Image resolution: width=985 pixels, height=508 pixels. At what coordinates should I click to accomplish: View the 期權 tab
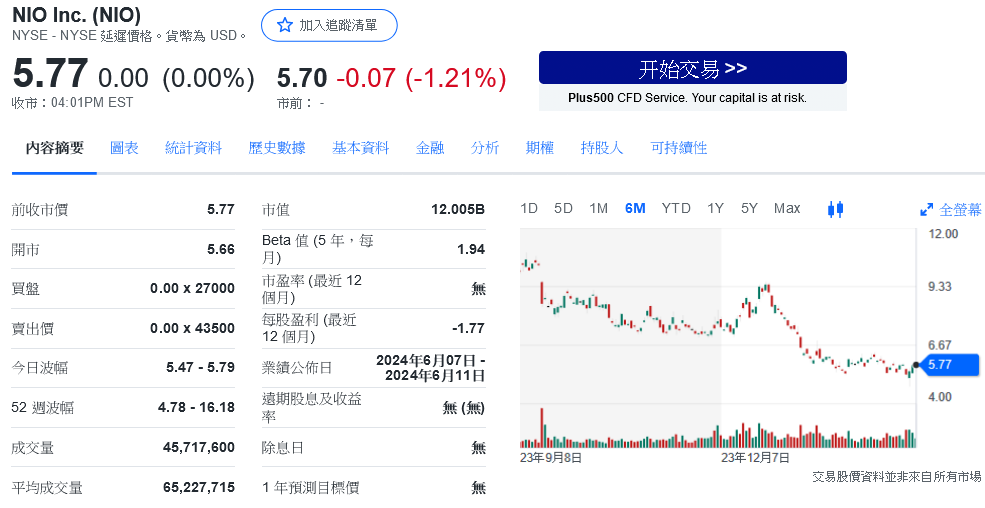tap(540, 148)
